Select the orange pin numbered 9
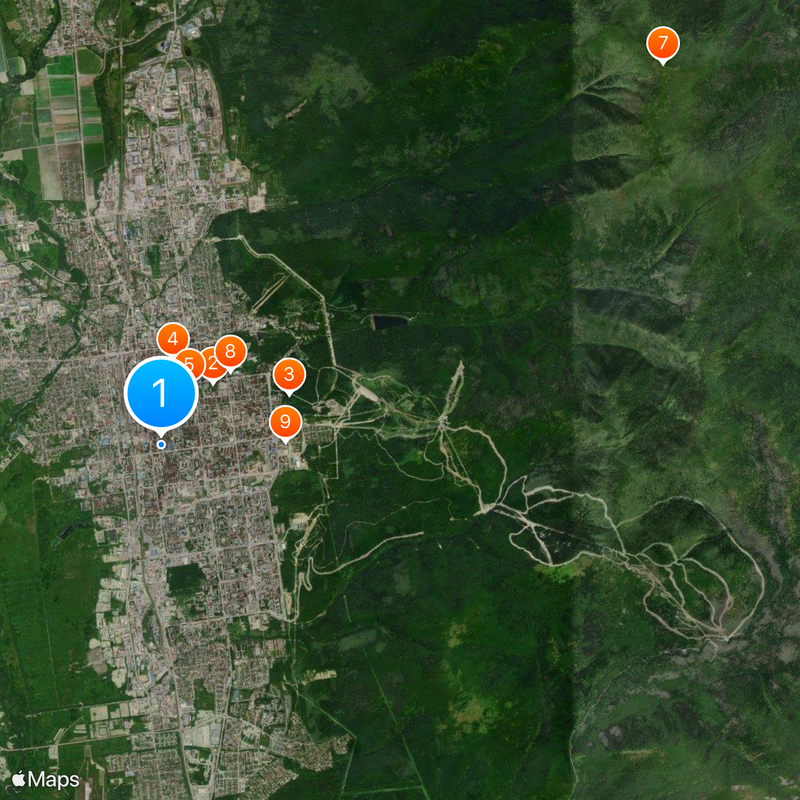 (284, 421)
